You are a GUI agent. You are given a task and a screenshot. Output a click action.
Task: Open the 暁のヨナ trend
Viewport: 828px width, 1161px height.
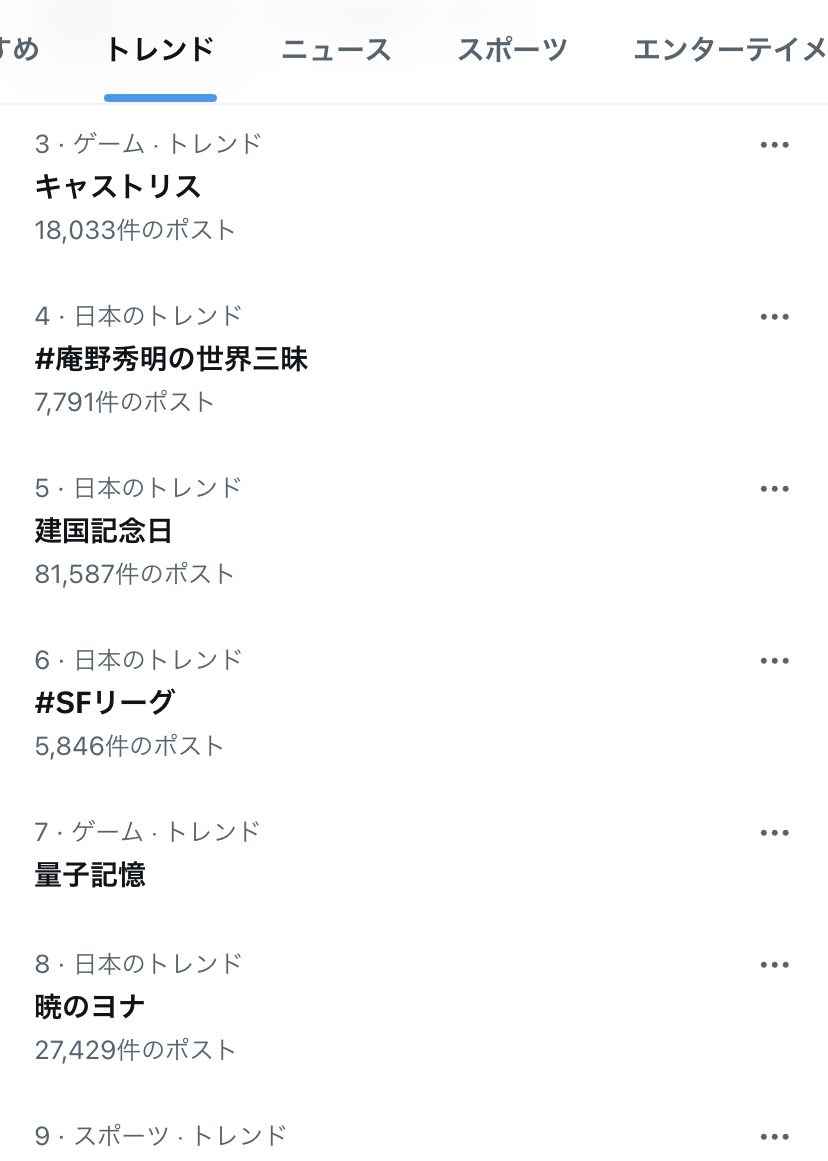pyautogui.click(x=90, y=1007)
